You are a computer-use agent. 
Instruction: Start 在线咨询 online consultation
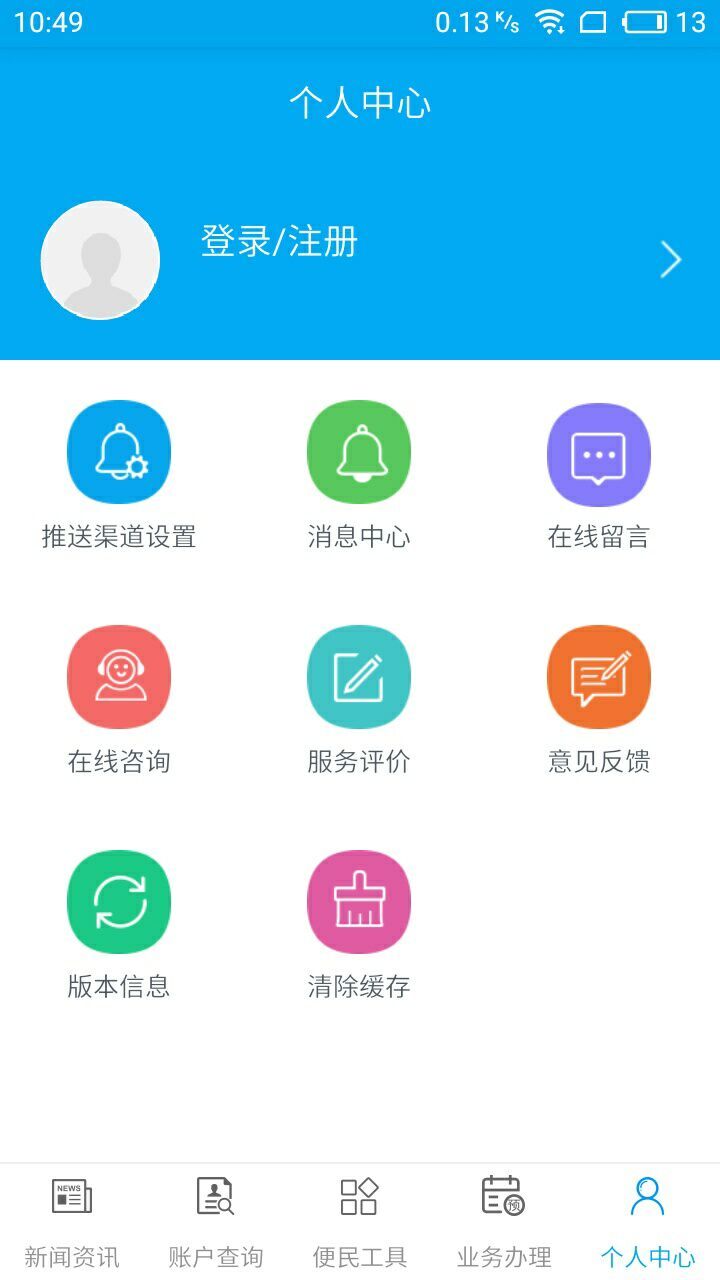point(119,677)
